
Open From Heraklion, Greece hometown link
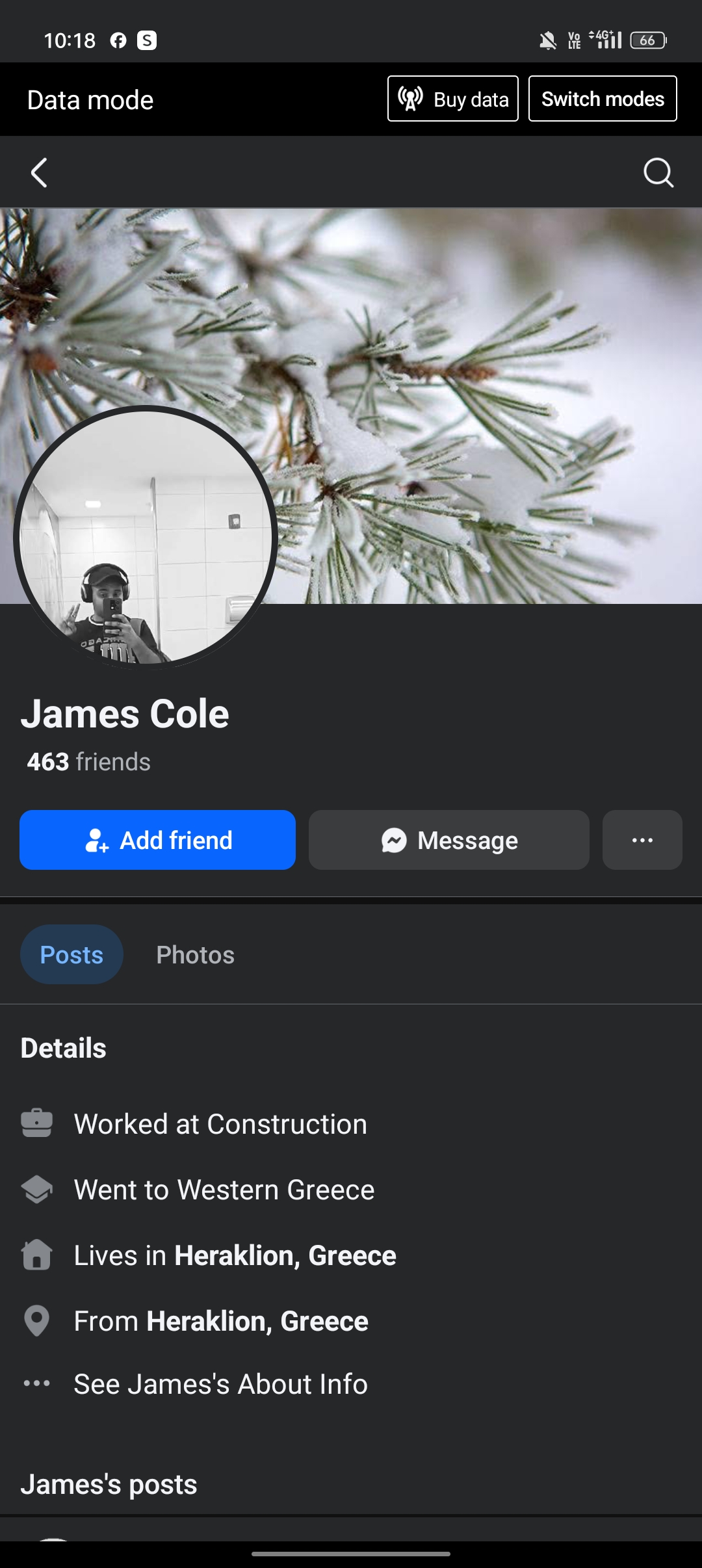coord(257,1321)
